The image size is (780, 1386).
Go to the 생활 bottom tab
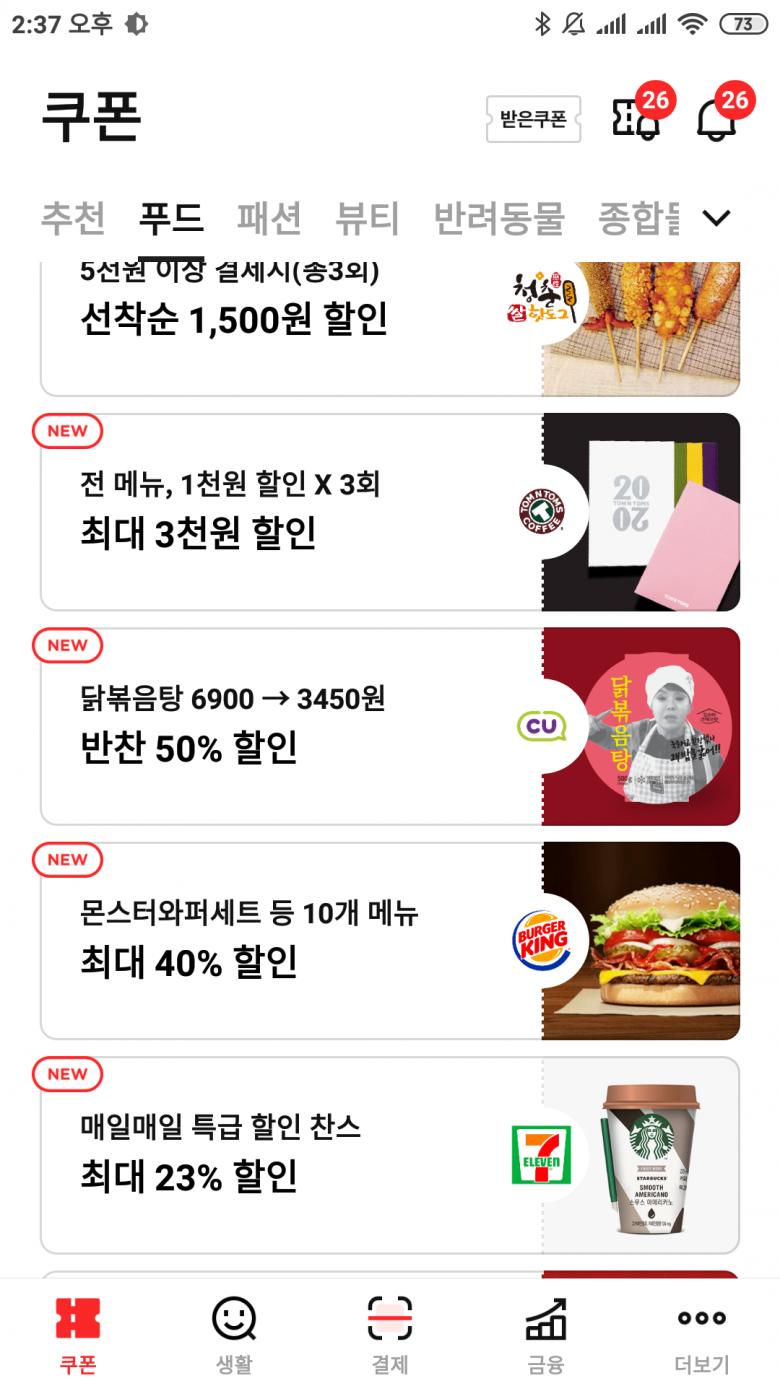pyautogui.click(x=234, y=1333)
